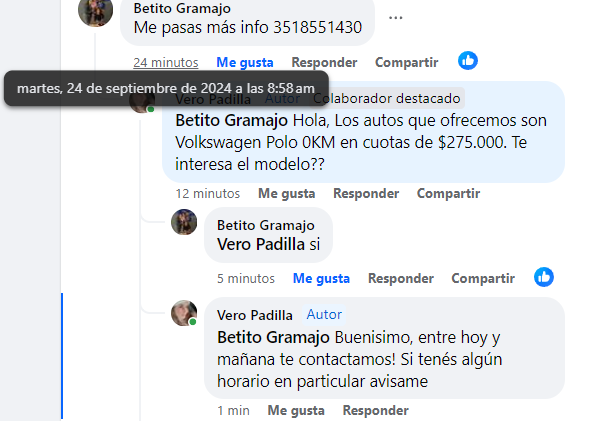View reactions on Betito's 'si' comment
Viewport: 606px width, 421px height.
pyautogui.click(x=544, y=277)
